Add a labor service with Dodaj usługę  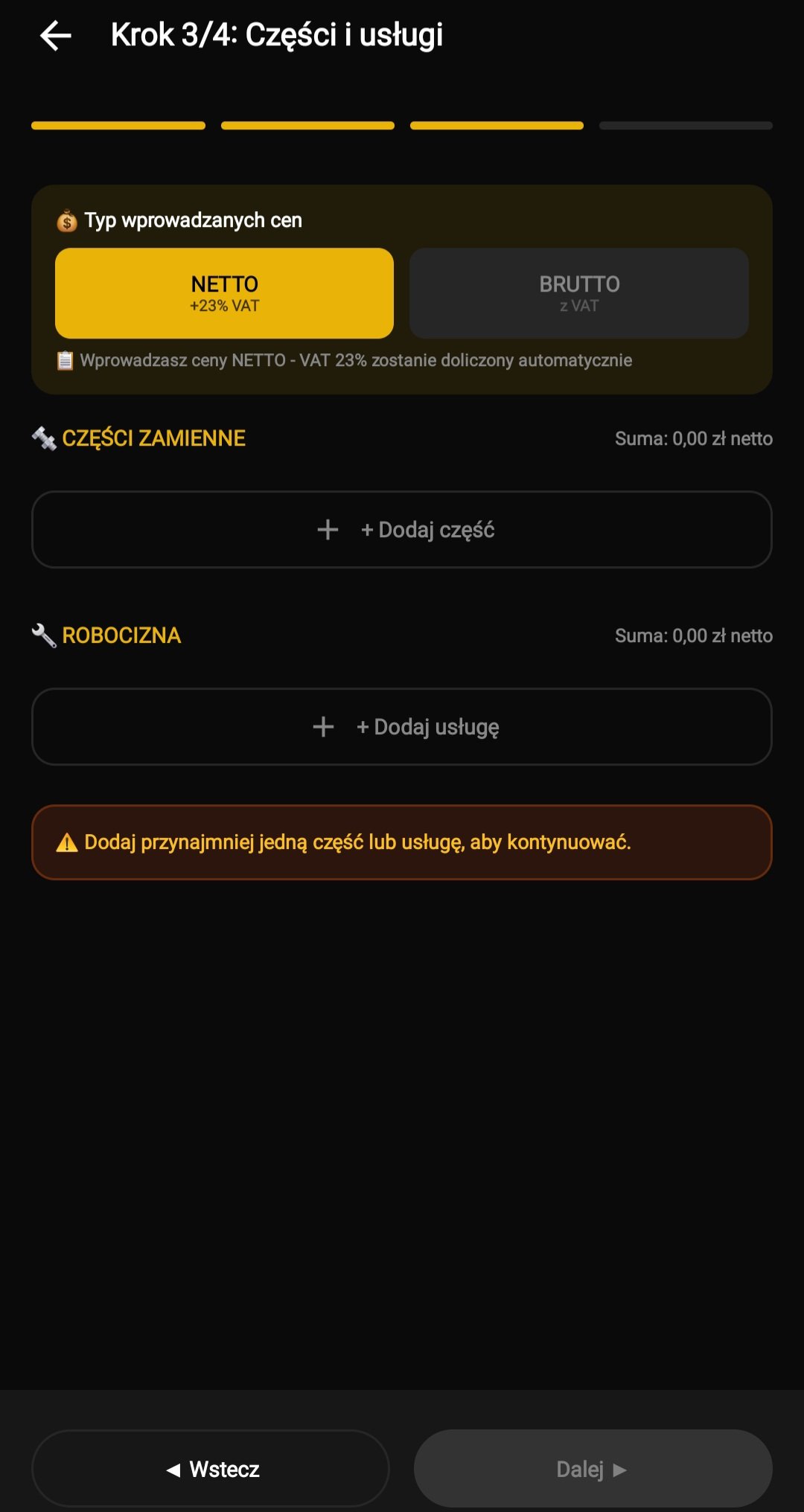402,726
